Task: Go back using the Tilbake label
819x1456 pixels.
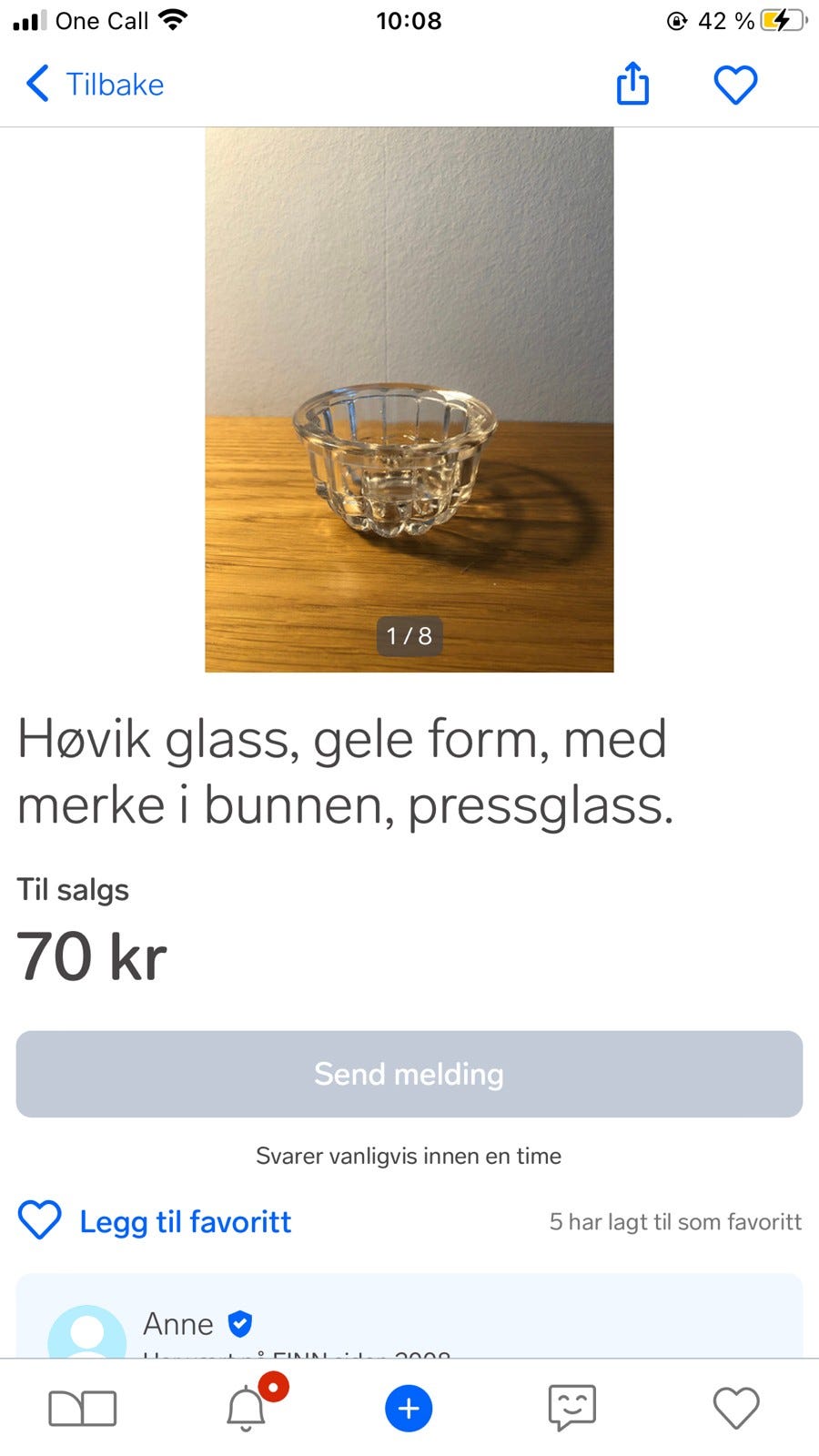Action: pos(113,84)
